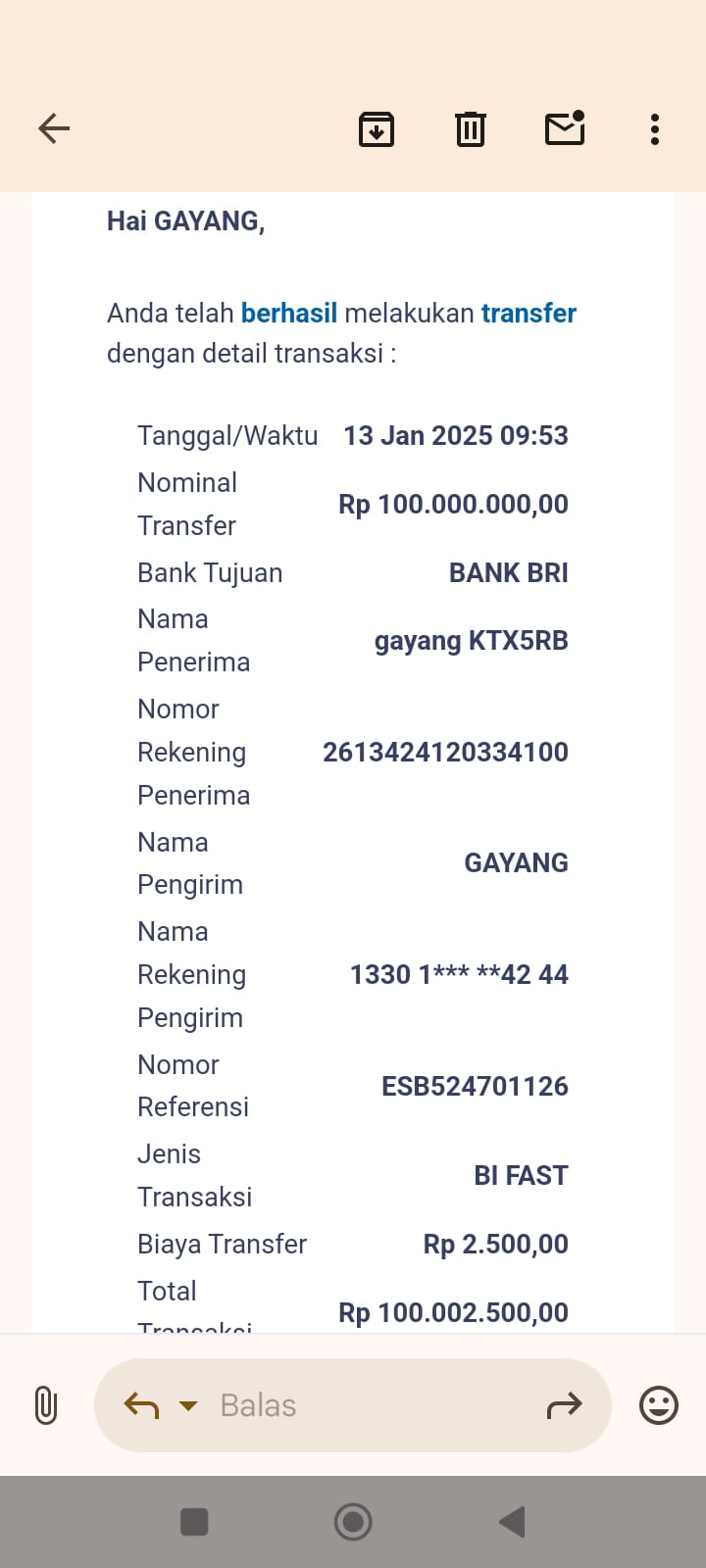
Task: Go back to the inbox
Action: [54, 128]
